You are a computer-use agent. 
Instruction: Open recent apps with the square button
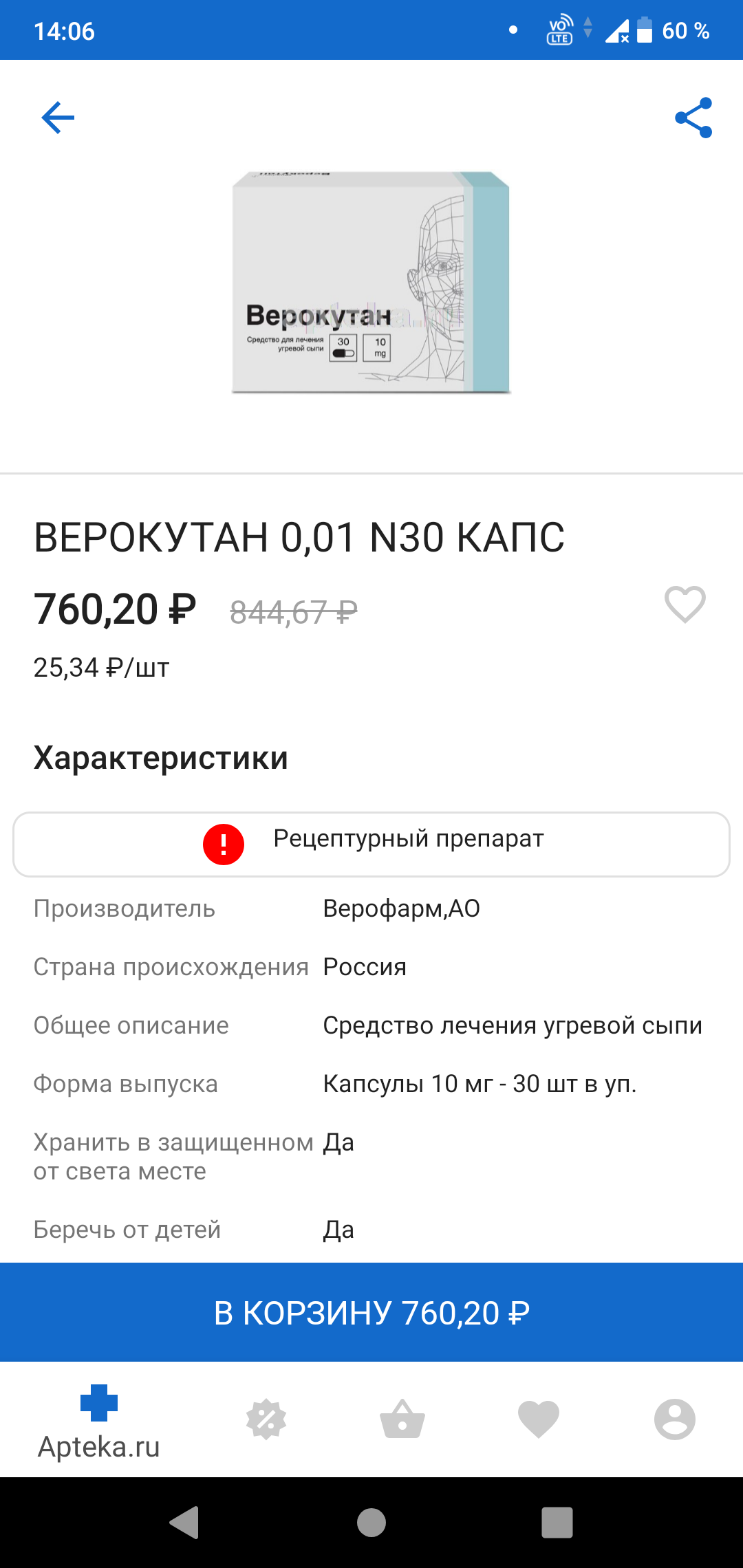(x=557, y=1522)
